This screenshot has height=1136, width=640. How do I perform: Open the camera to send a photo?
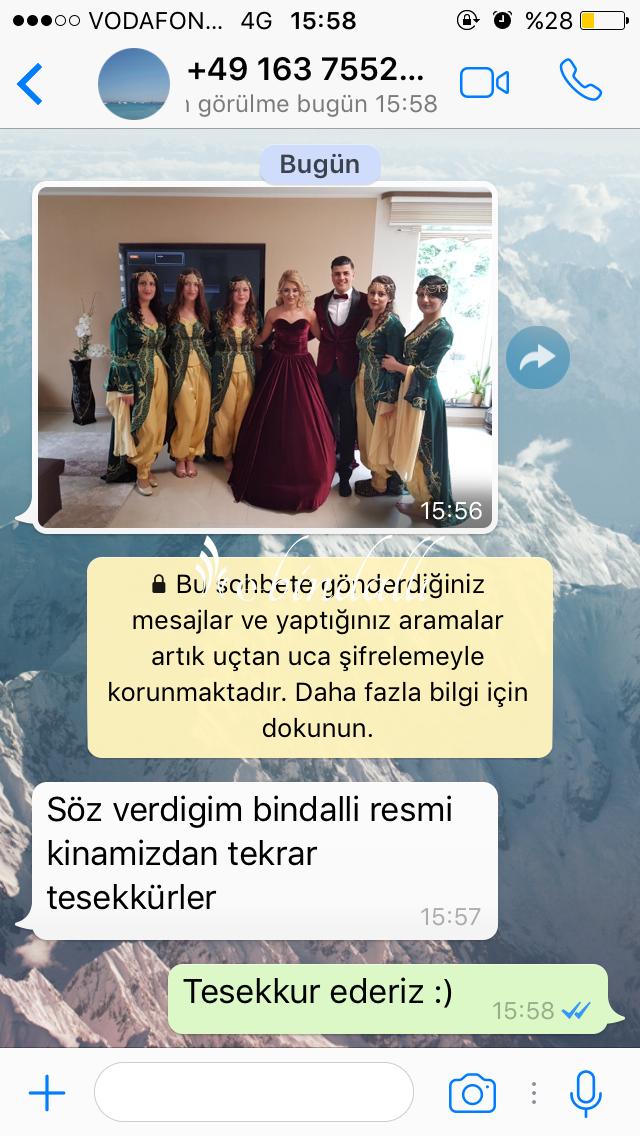(473, 1093)
